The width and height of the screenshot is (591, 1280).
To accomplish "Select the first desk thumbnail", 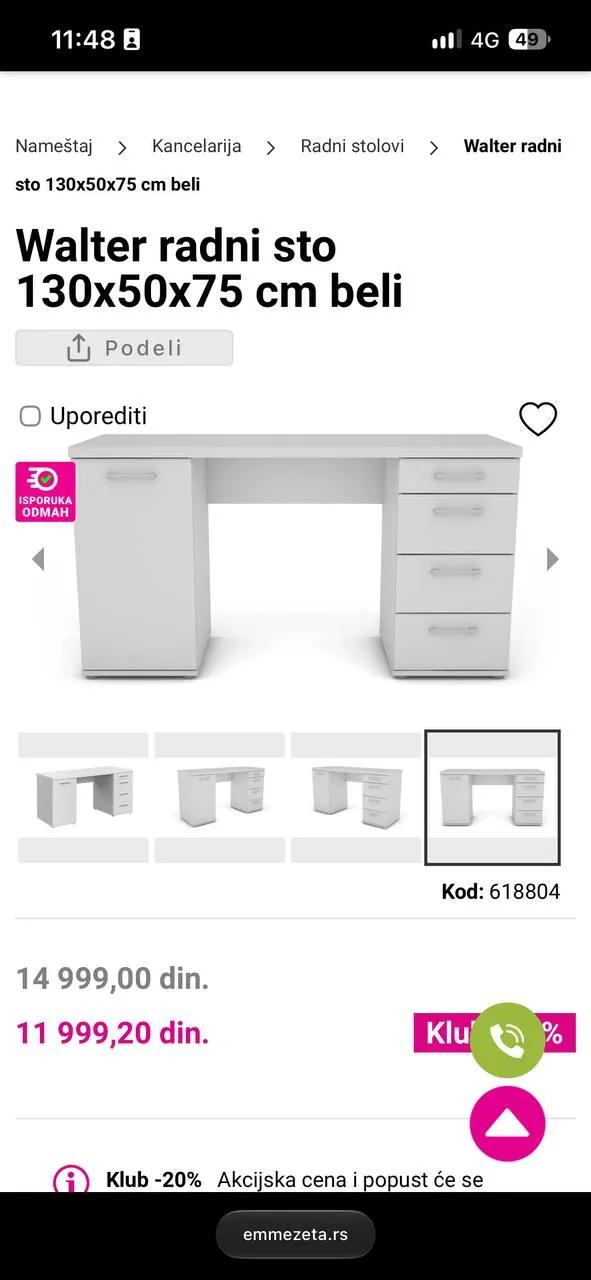I will click(83, 797).
